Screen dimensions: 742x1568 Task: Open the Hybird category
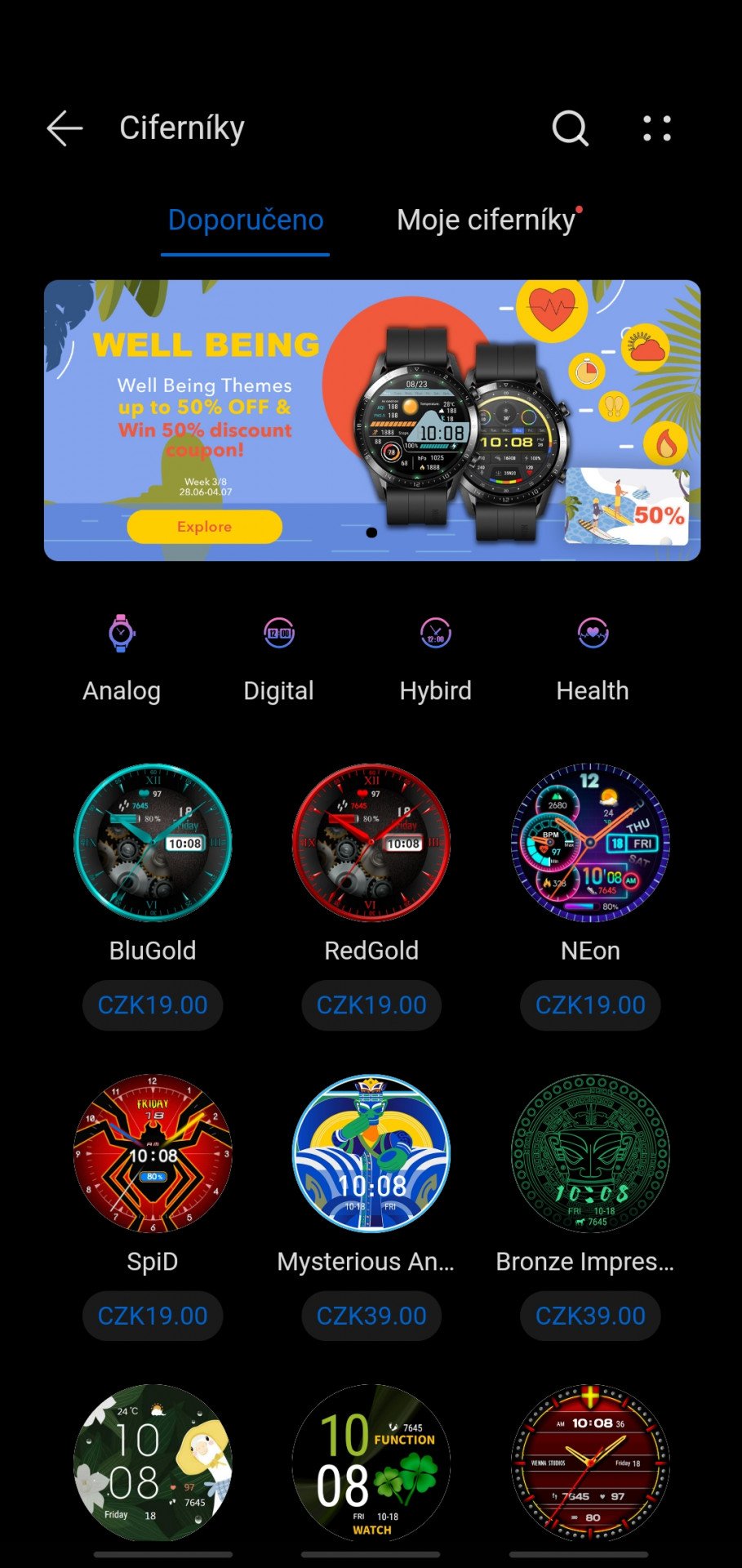click(435, 658)
